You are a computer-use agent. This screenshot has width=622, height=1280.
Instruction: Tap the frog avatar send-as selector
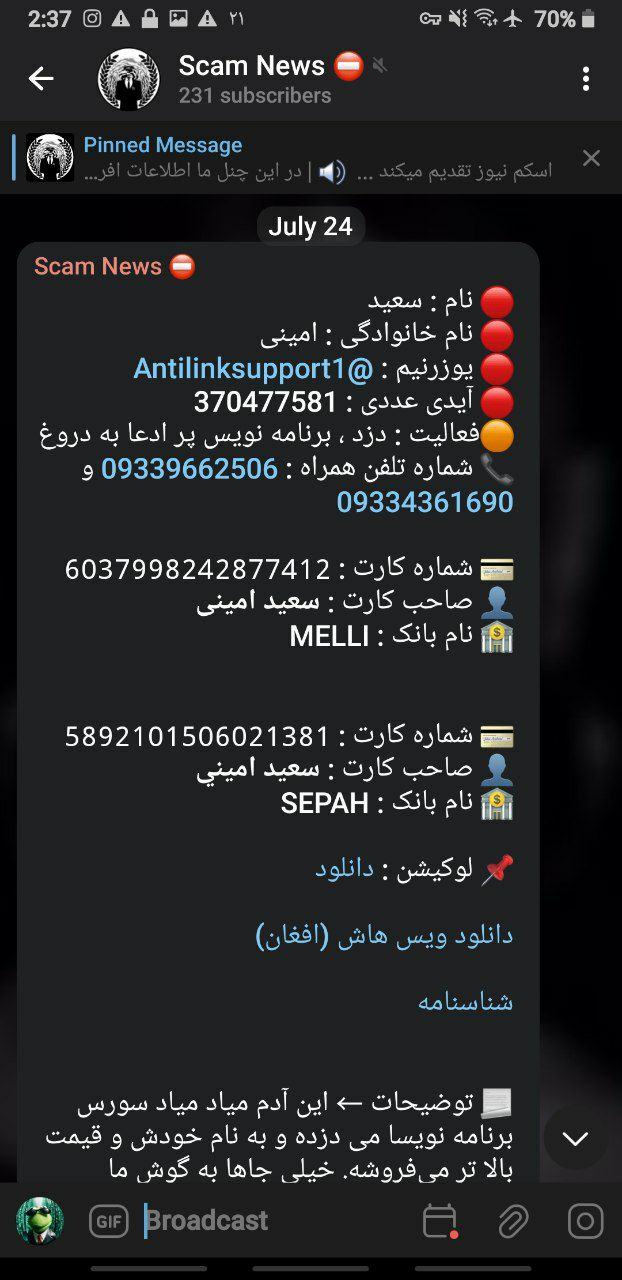(x=40, y=1221)
